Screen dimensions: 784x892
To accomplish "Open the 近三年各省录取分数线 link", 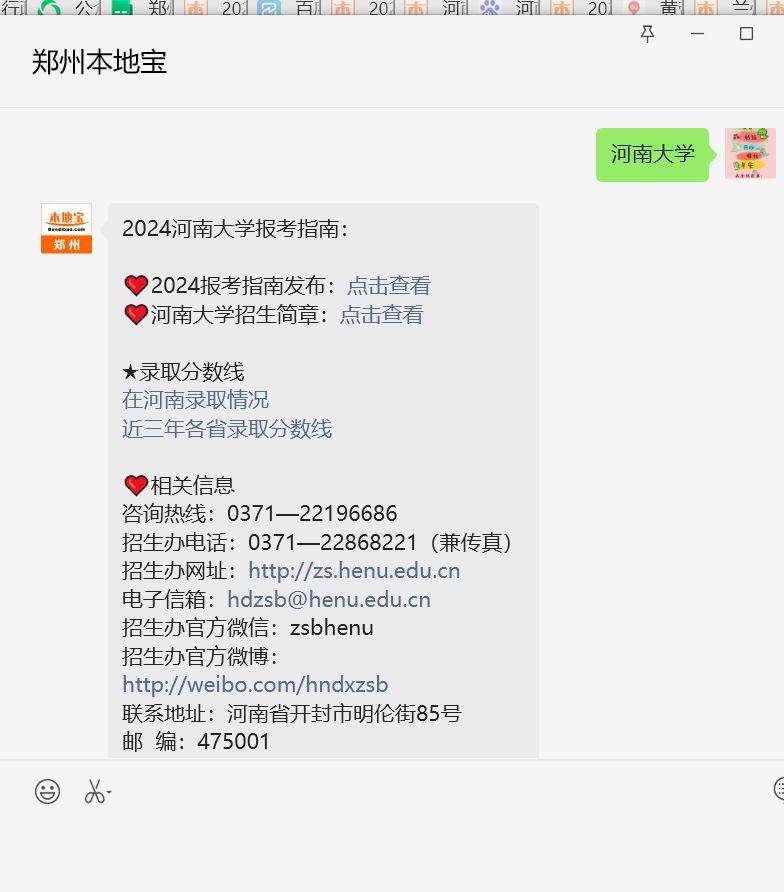I will pyautogui.click(x=227, y=429).
